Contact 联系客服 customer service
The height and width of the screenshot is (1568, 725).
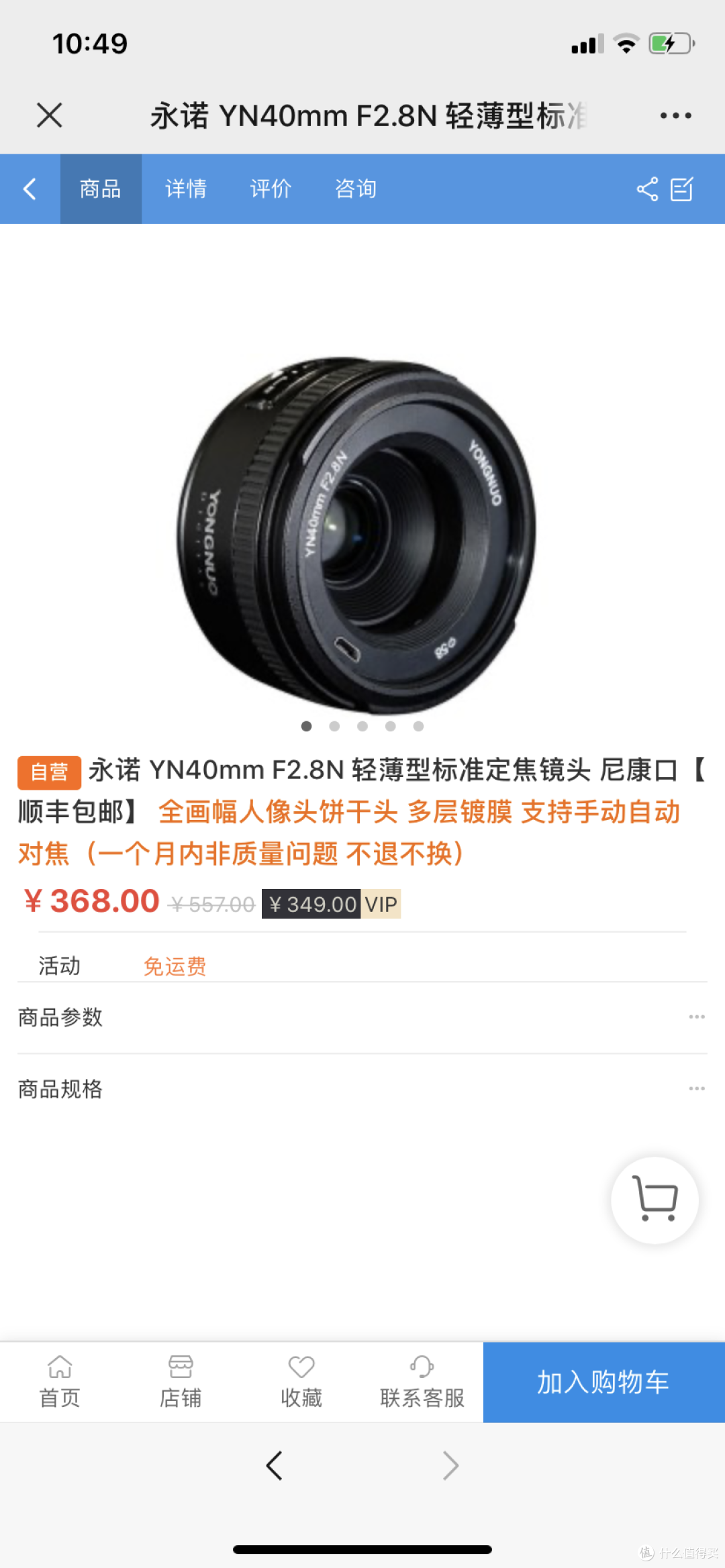pos(422,1381)
